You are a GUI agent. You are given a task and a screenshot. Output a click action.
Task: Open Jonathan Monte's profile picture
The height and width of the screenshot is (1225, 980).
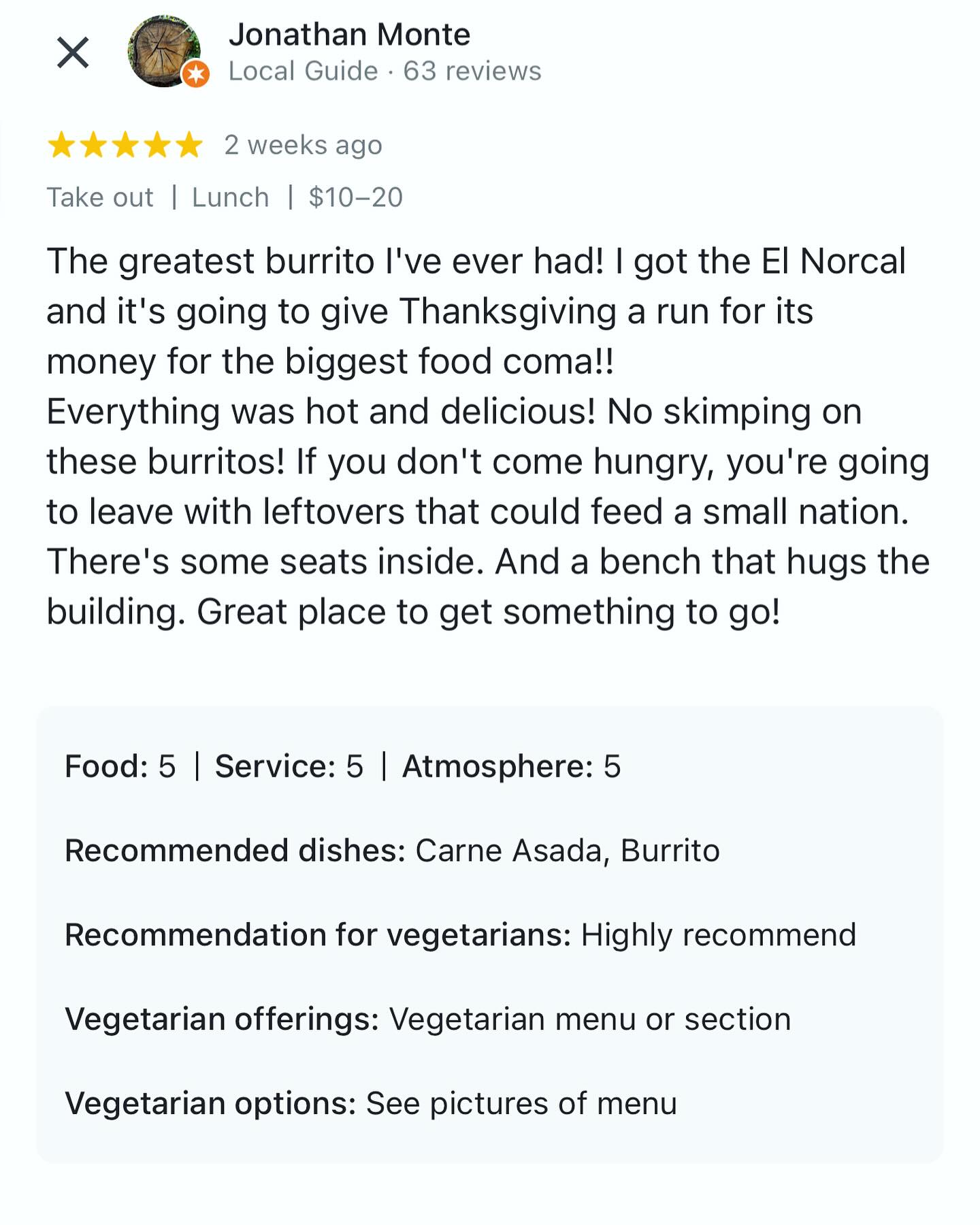coord(165,52)
